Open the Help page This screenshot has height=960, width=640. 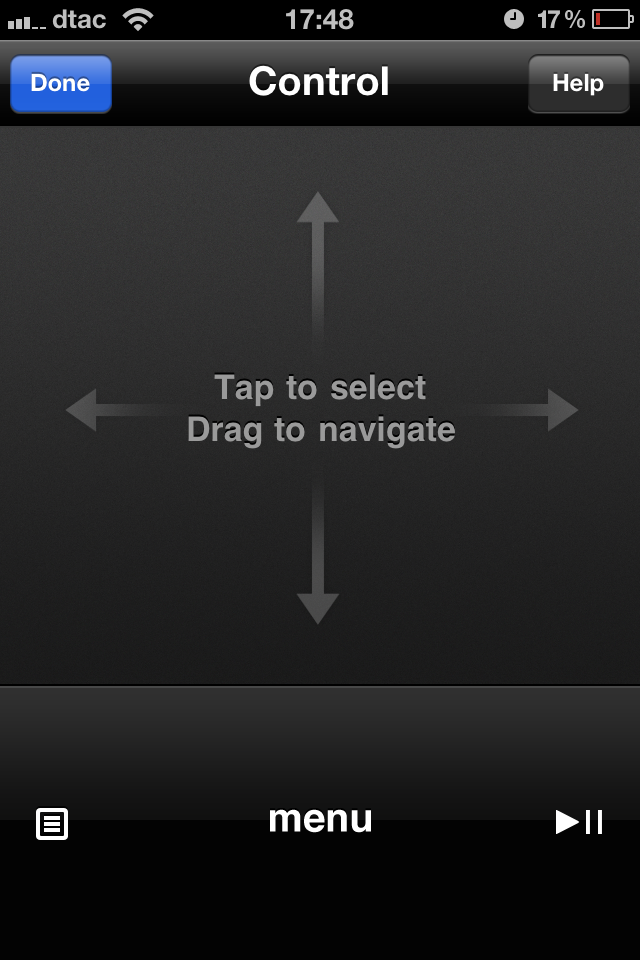(578, 84)
